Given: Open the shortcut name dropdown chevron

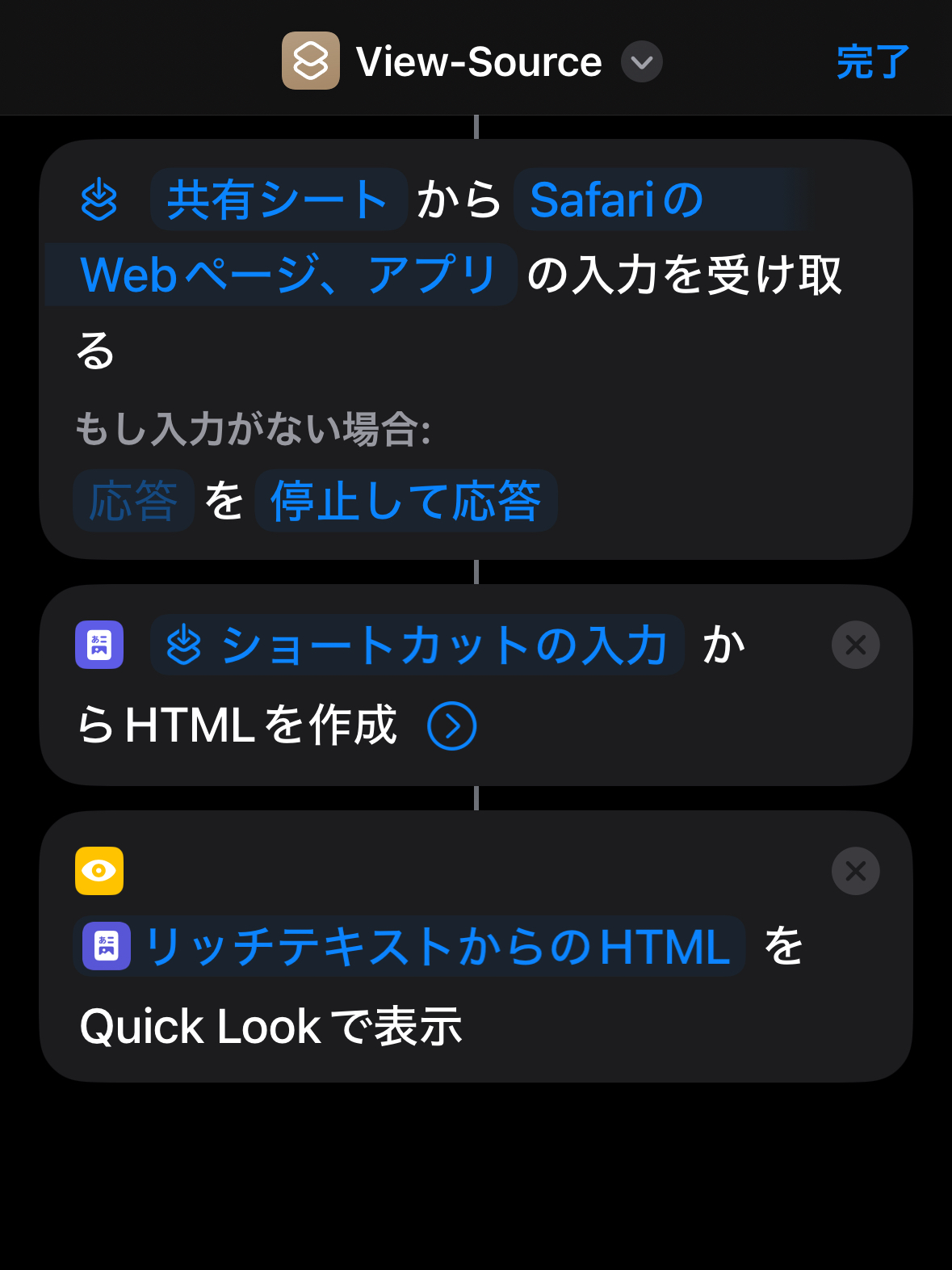Looking at the screenshot, I should (642, 61).
